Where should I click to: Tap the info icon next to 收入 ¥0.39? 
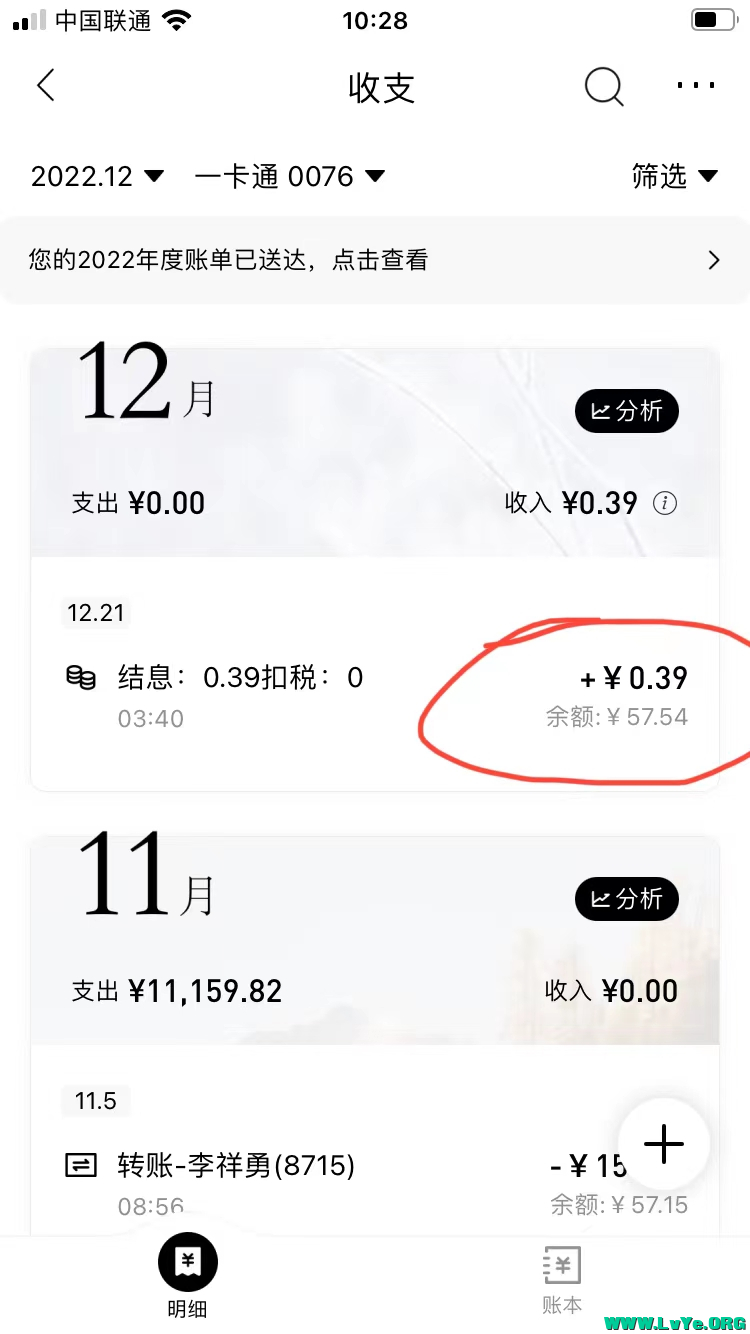click(665, 503)
